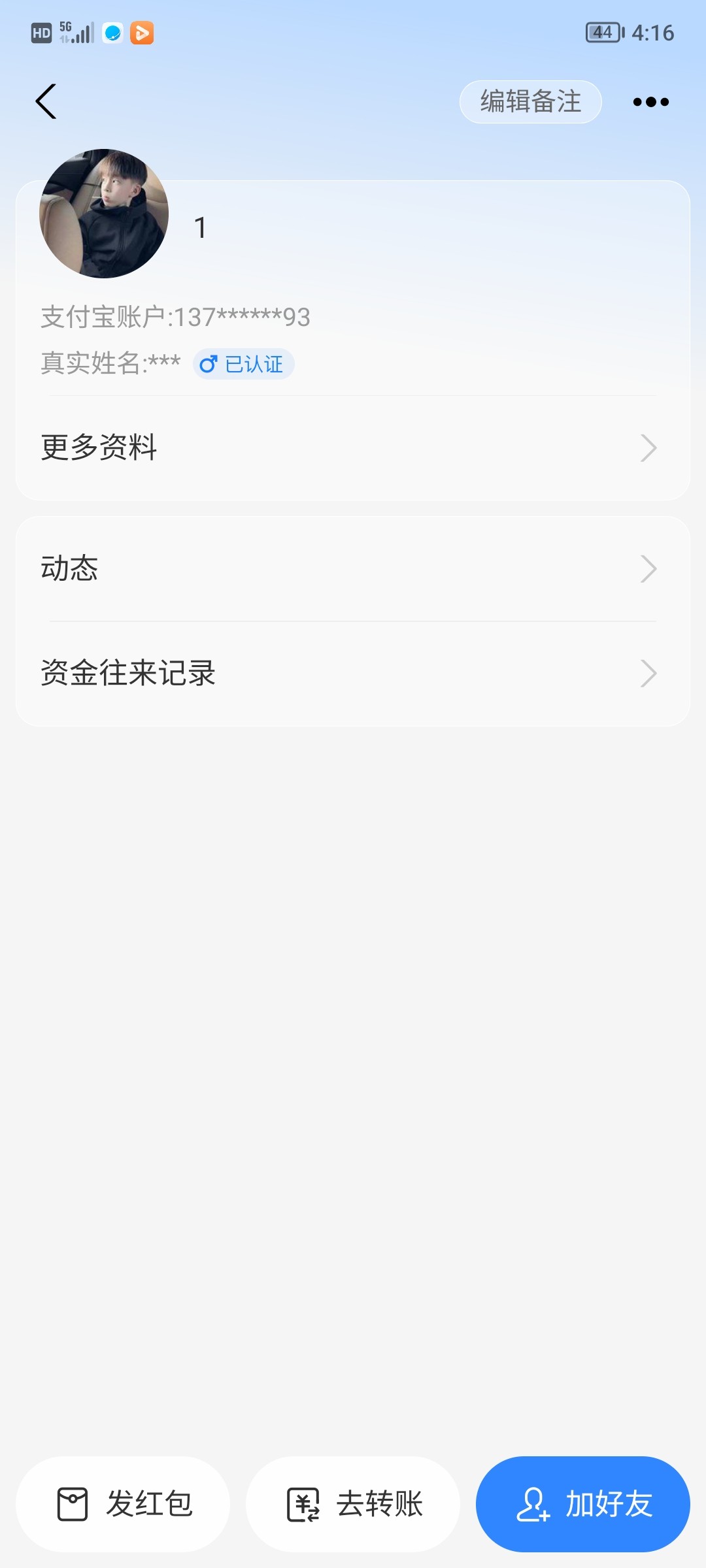This screenshot has width=706, height=1568.
Task: Add this user with 加好友
Action: 583,1504
